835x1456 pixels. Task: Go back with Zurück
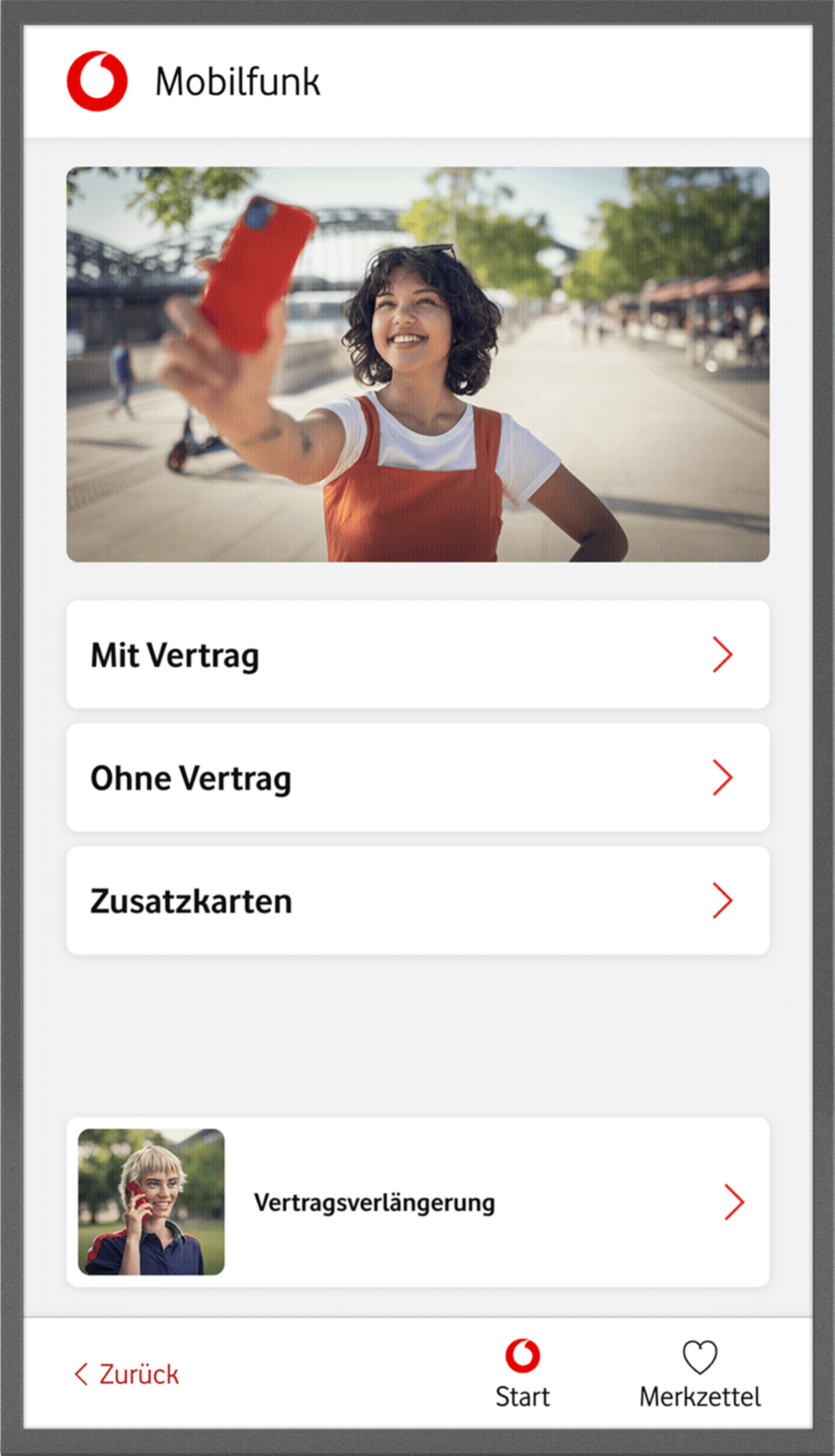(x=127, y=1374)
